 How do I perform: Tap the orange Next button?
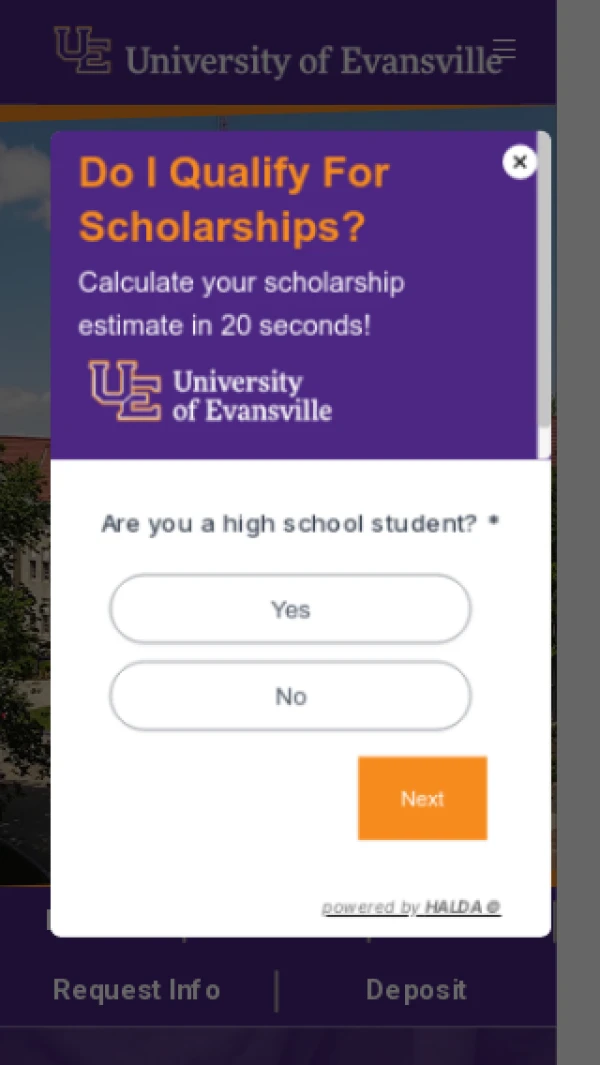click(x=422, y=798)
